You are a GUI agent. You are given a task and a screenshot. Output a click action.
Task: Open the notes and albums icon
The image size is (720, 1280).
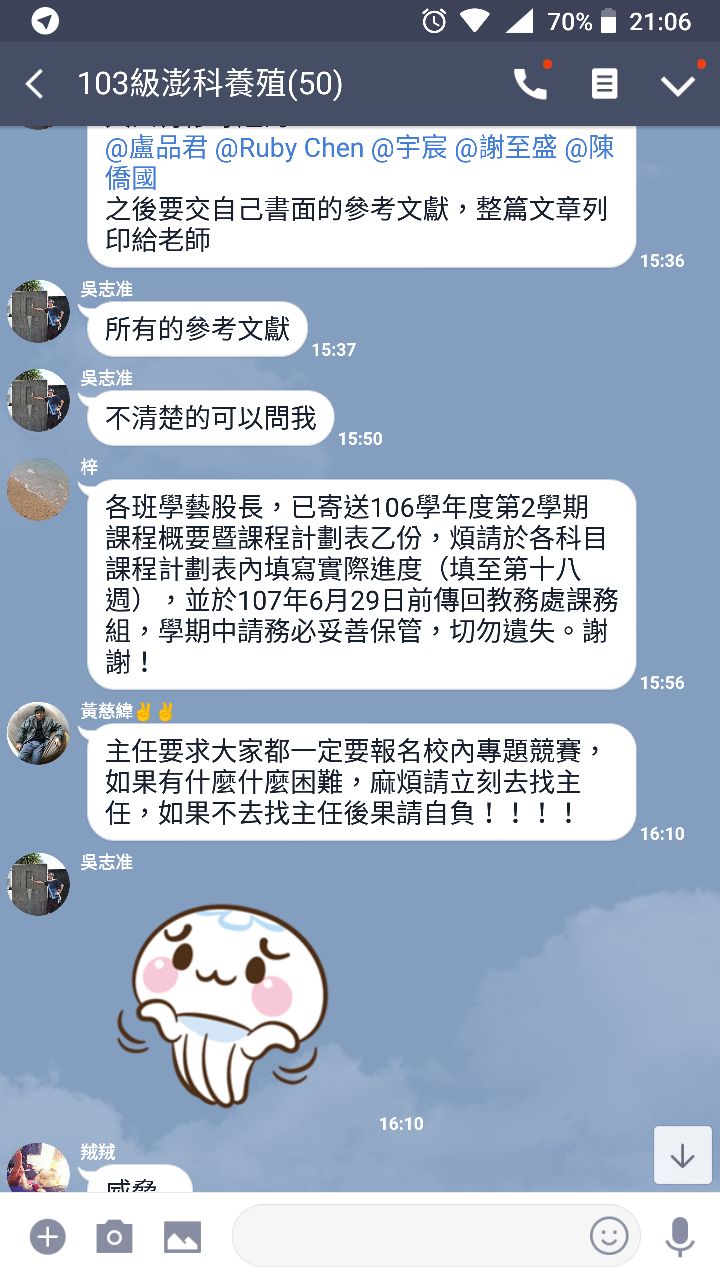point(604,84)
